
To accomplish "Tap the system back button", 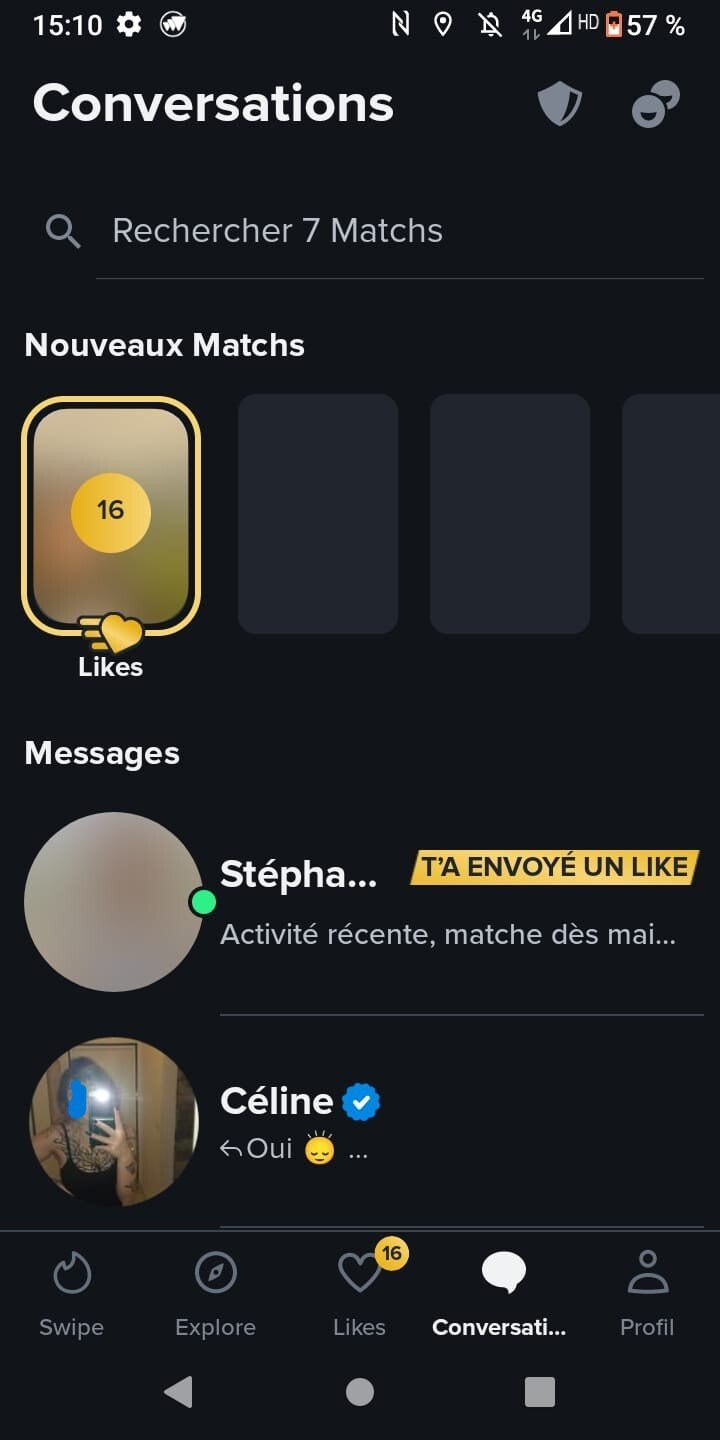I will click(x=178, y=1391).
